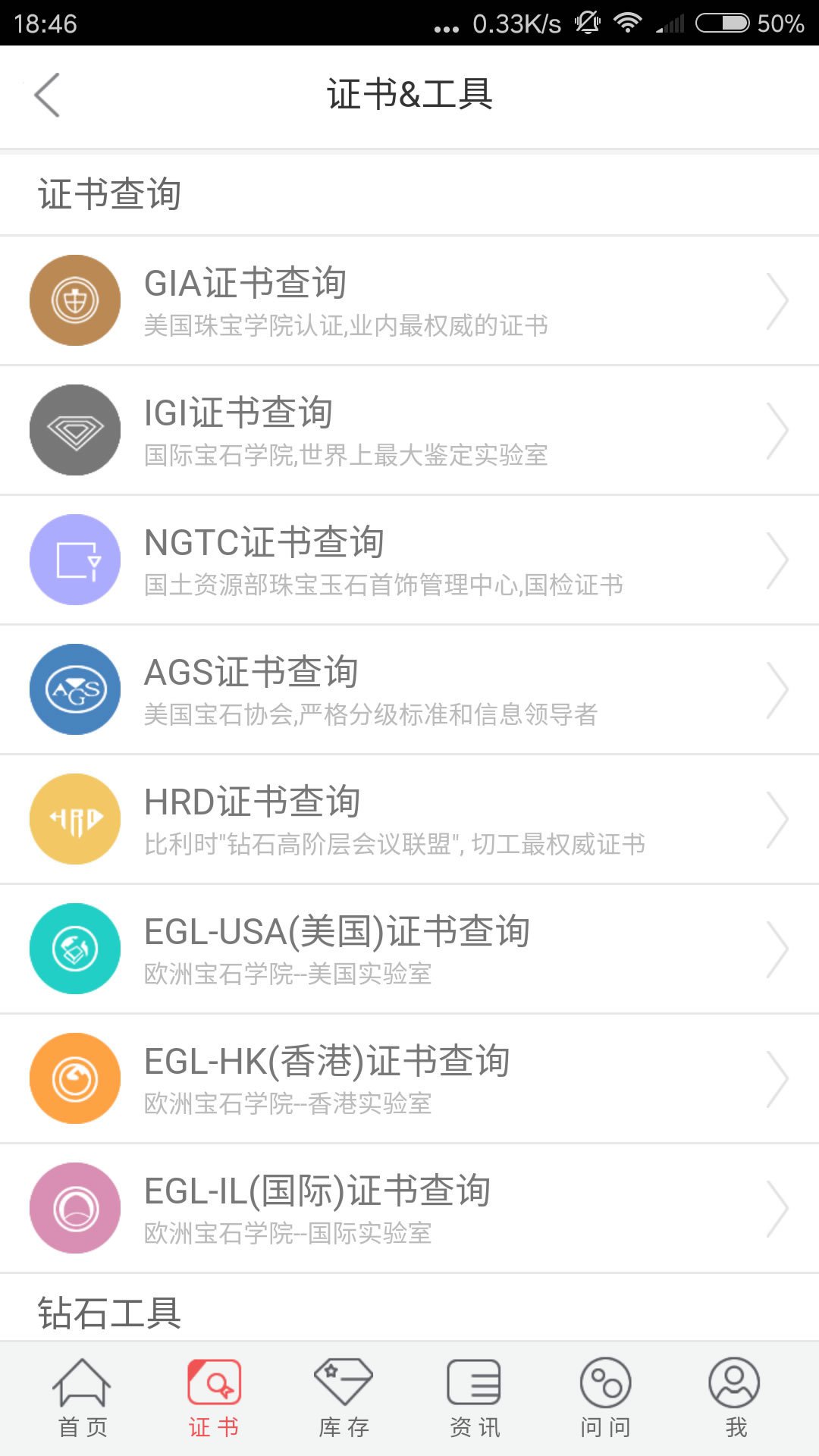
Task: Open AGS证书查询
Action: [x=409, y=690]
